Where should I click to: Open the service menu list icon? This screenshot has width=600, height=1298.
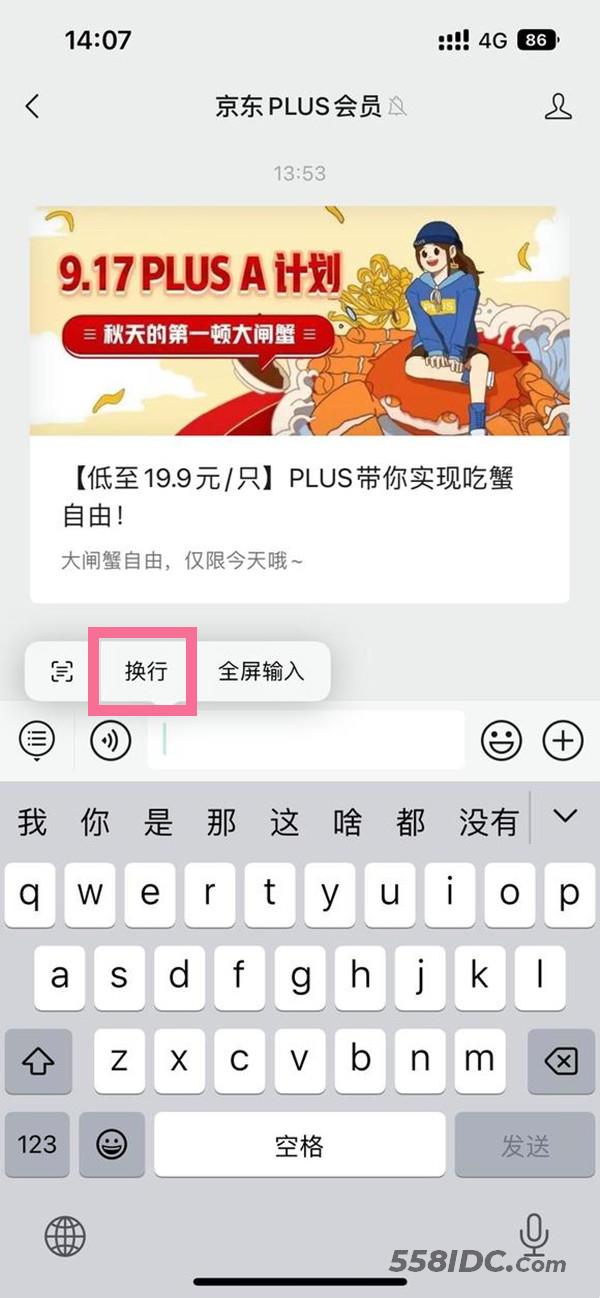coord(37,741)
